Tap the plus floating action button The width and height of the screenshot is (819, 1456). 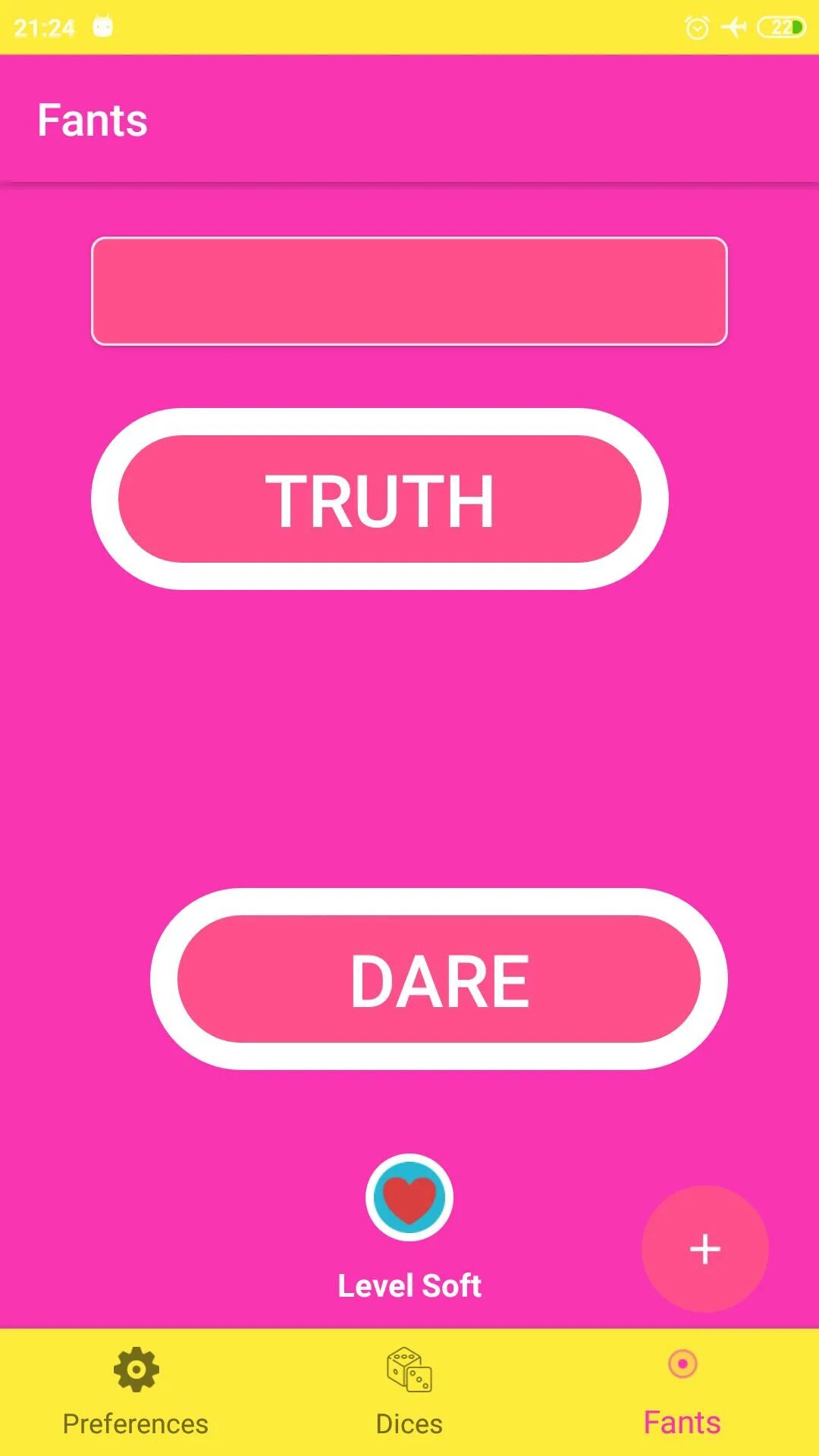[x=704, y=1248]
